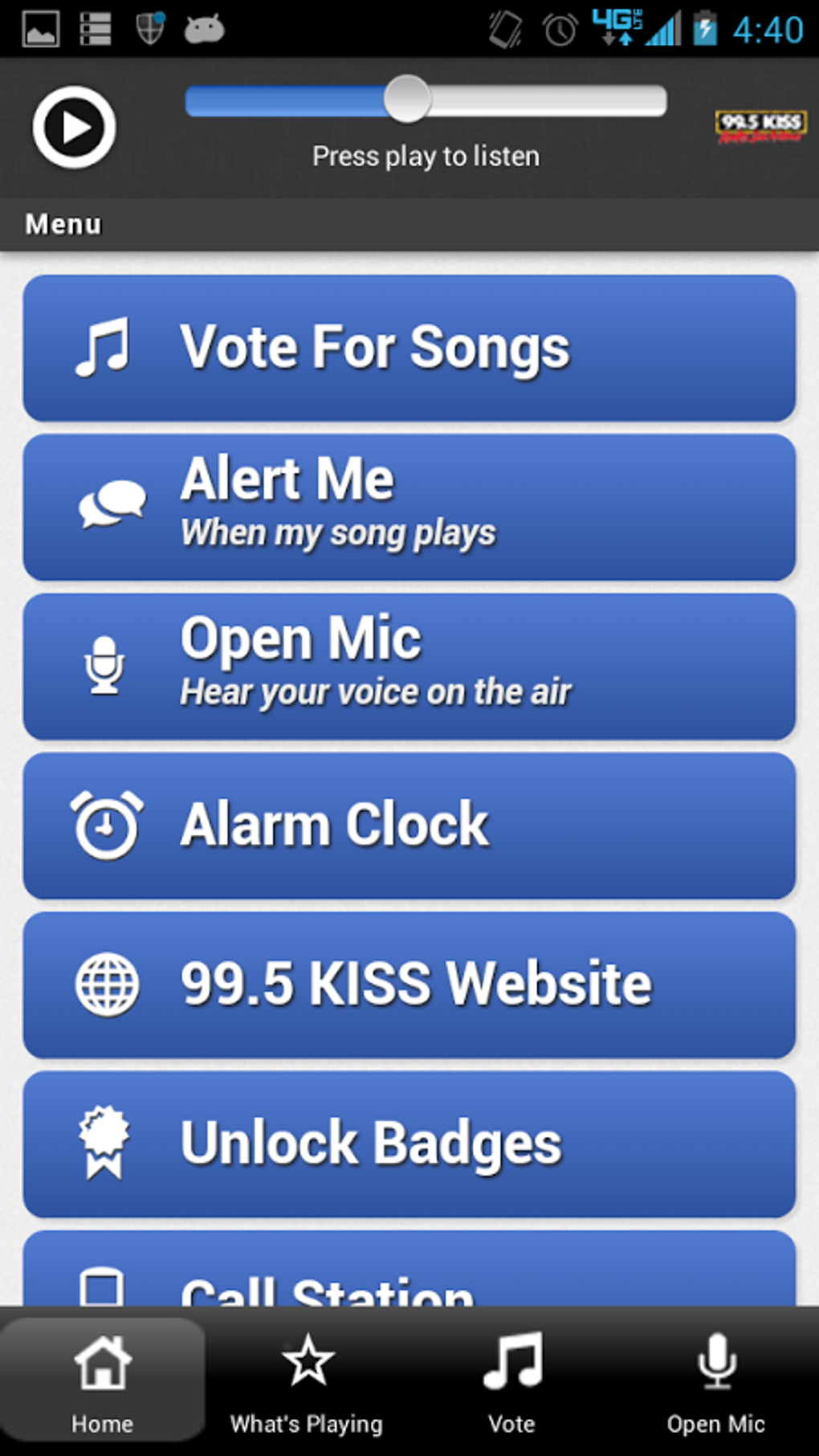Open the Open Mic menu row
This screenshot has width=819, height=1456.
click(409, 666)
